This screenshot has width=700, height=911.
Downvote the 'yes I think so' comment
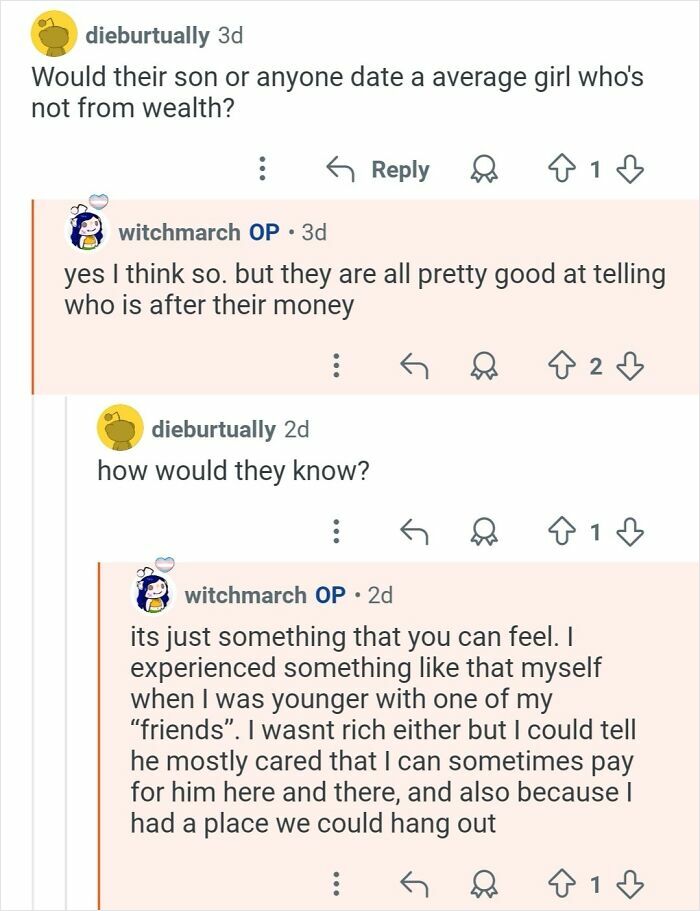[628, 367]
